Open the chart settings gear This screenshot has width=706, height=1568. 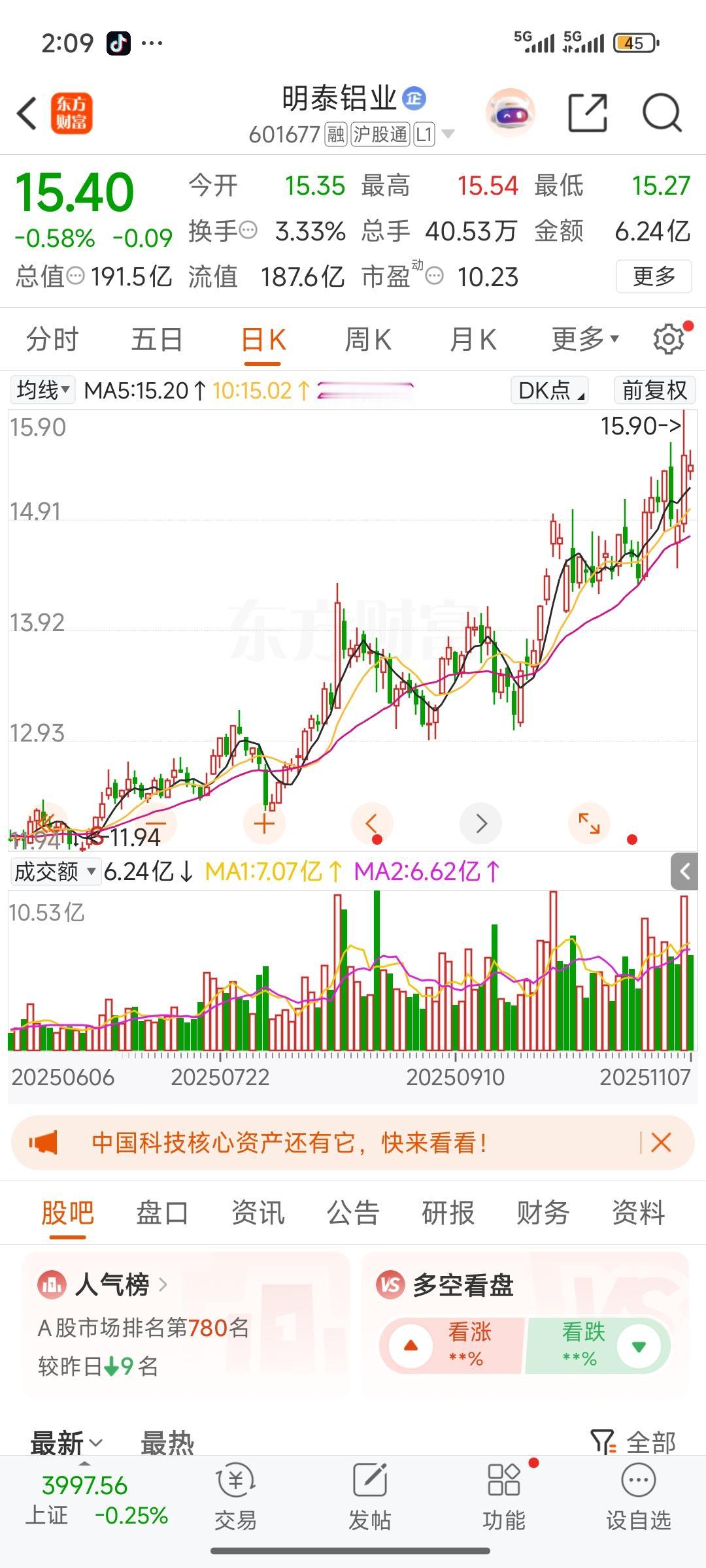click(667, 339)
